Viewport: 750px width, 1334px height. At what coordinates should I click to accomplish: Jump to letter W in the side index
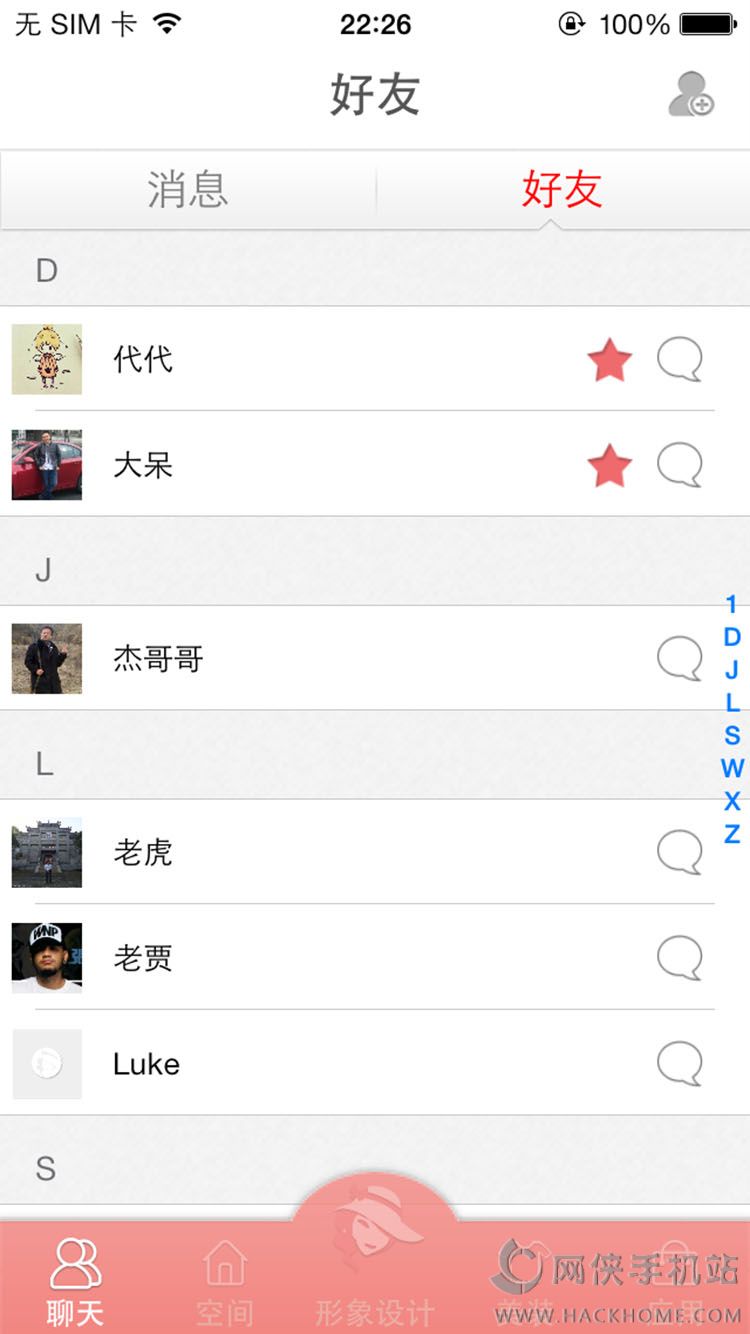tap(731, 770)
